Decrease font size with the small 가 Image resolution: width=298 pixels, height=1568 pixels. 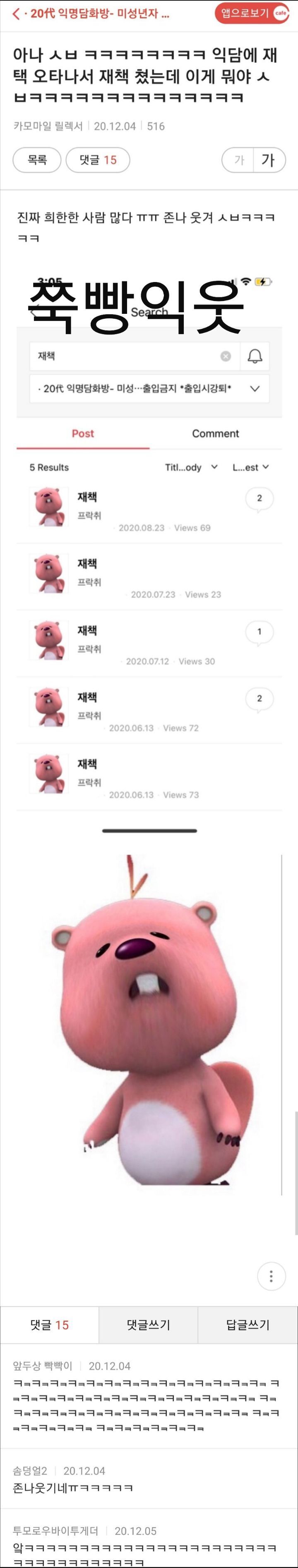(x=239, y=160)
